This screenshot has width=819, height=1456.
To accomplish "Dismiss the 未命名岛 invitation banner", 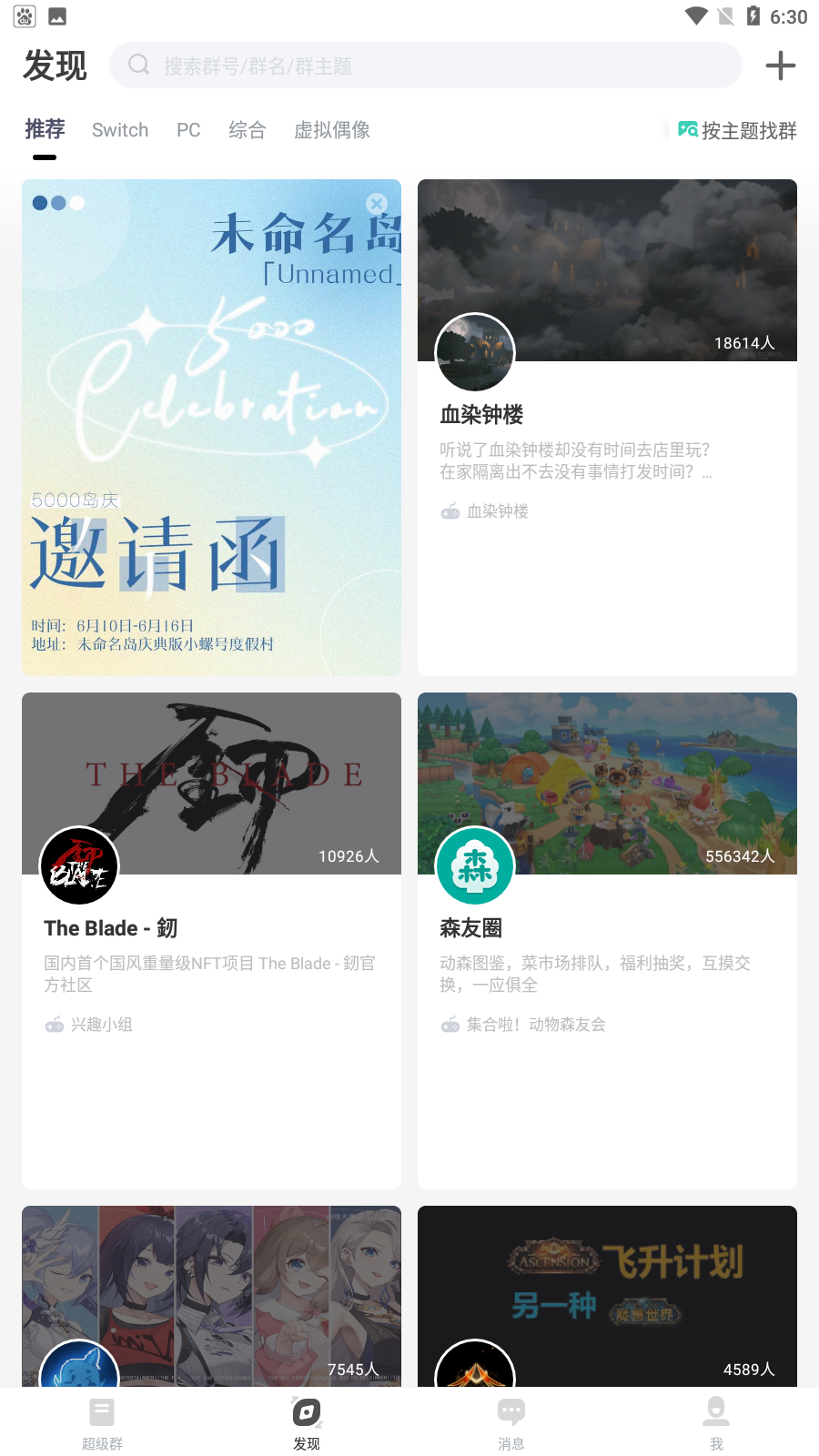I will coord(377,204).
